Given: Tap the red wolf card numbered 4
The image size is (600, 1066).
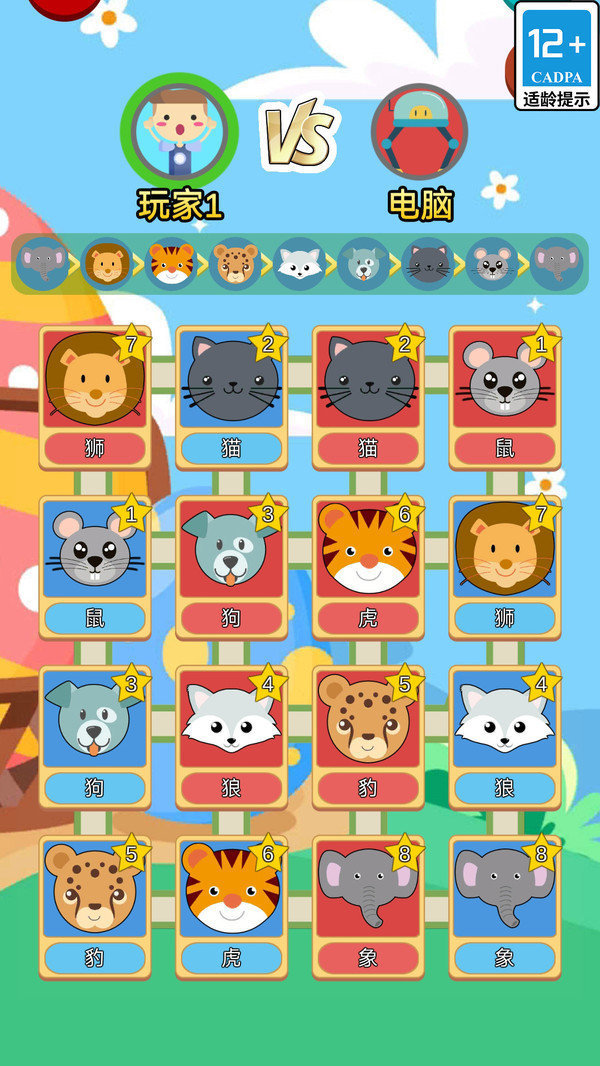Looking at the screenshot, I should coord(231,737).
